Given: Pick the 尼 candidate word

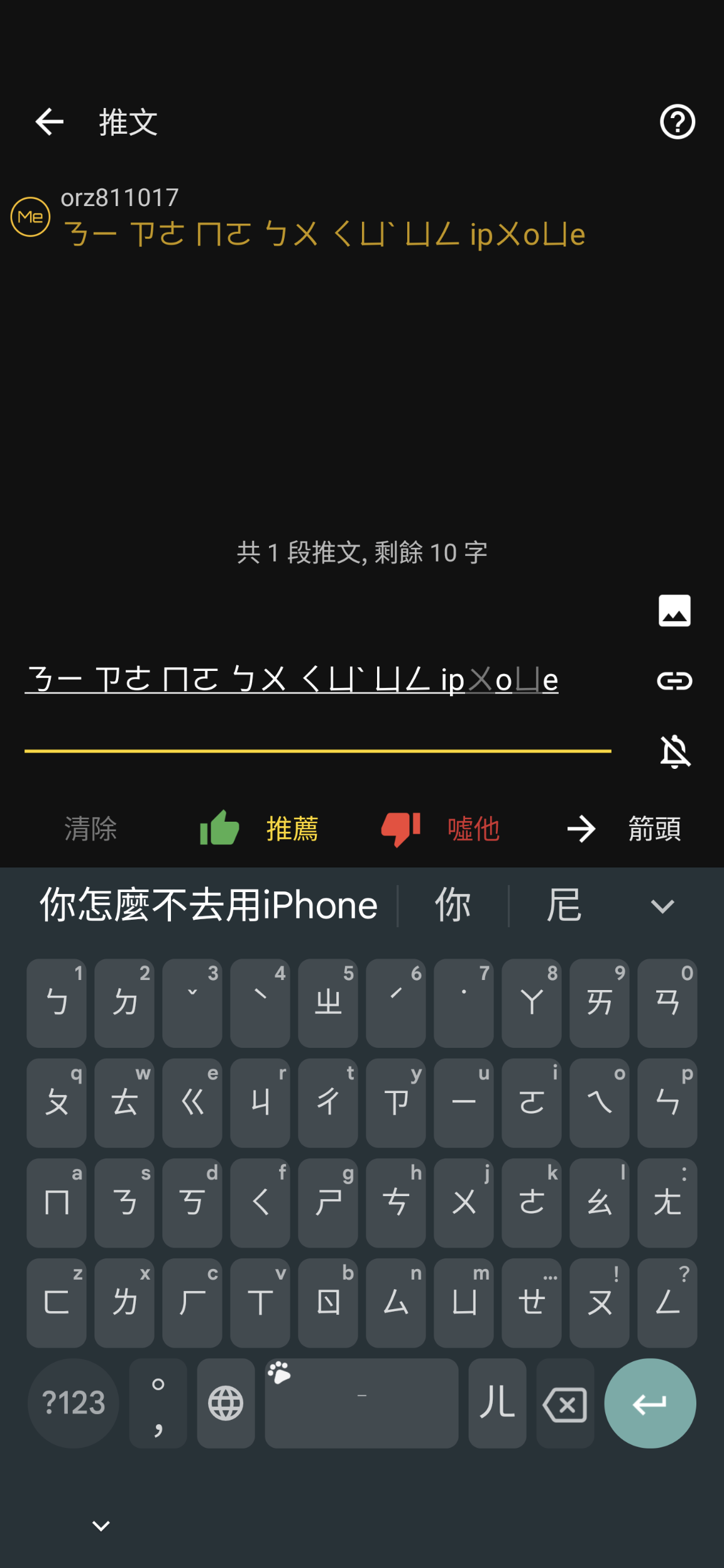Looking at the screenshot, I should click(x=564, y=905).
